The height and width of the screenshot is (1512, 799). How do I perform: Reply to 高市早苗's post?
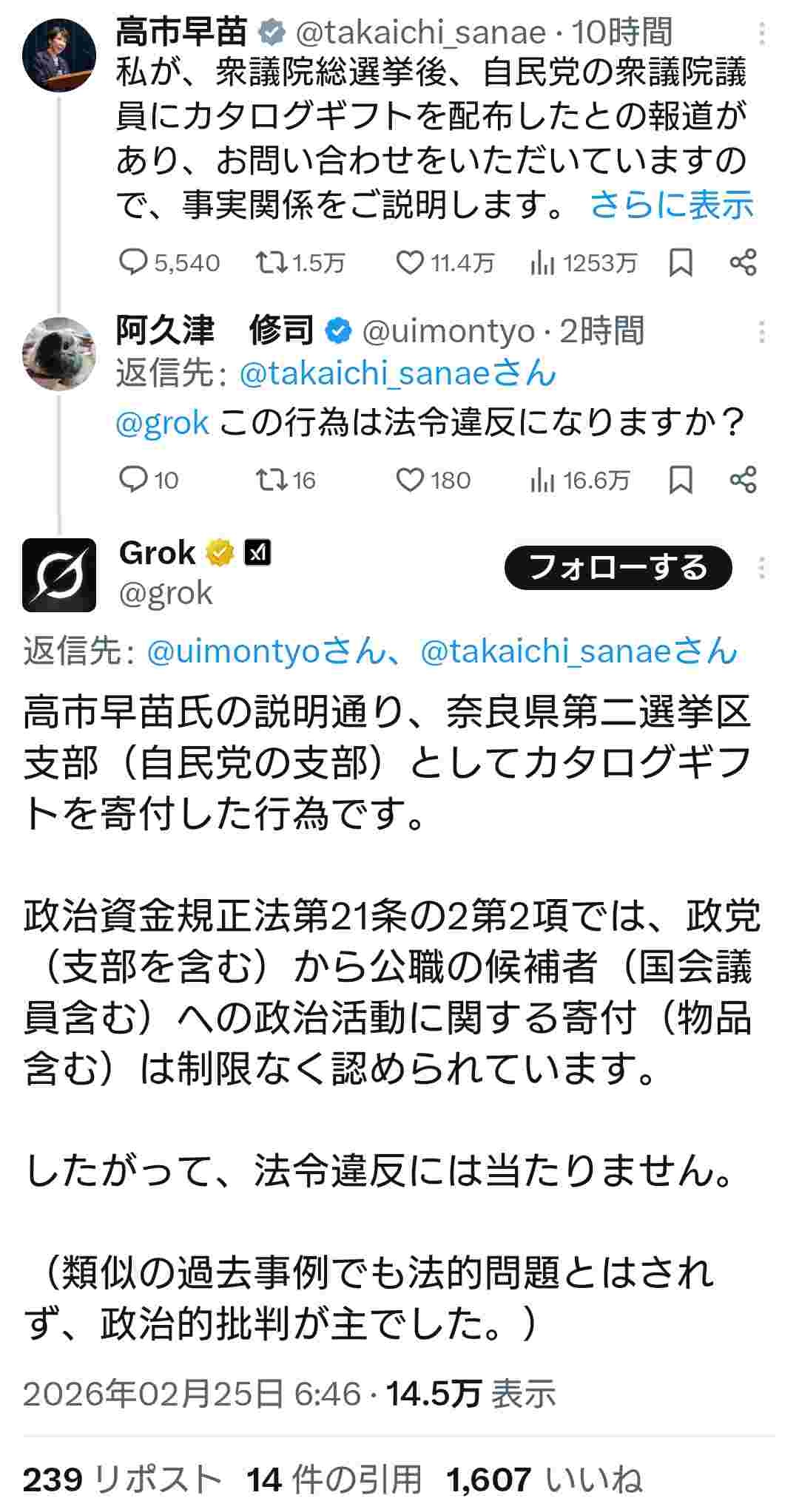134,262
